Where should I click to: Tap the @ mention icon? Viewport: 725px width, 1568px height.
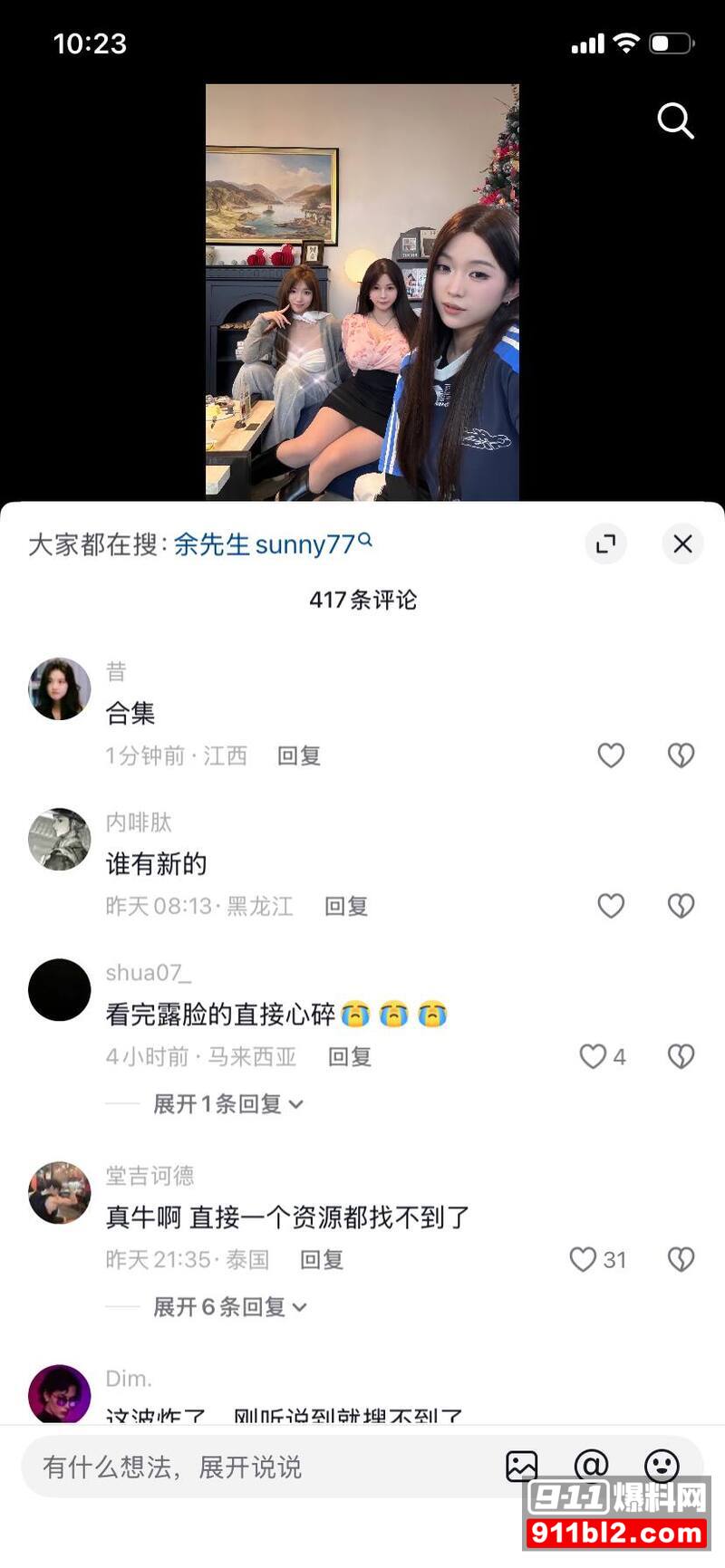[x=591, y=1466]
